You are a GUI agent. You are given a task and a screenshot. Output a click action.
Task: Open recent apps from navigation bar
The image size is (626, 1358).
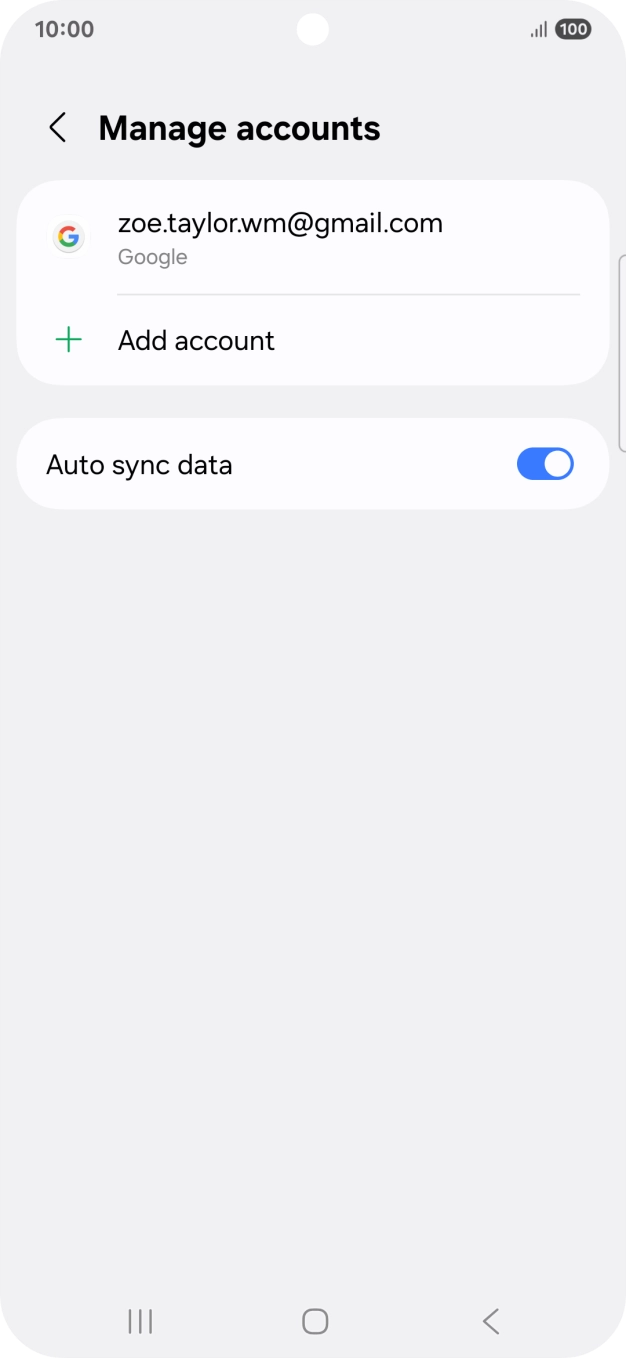tap(140, 1321)
